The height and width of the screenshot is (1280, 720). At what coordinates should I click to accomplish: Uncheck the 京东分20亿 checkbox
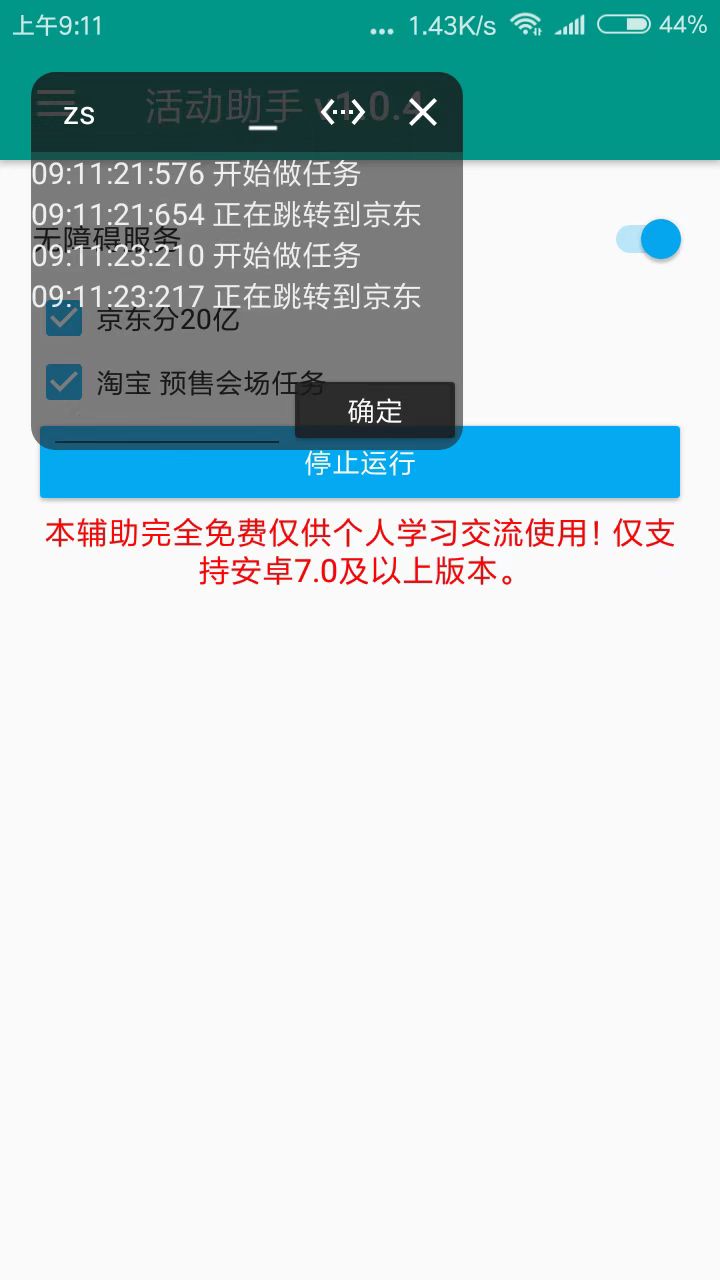point(65,320)
